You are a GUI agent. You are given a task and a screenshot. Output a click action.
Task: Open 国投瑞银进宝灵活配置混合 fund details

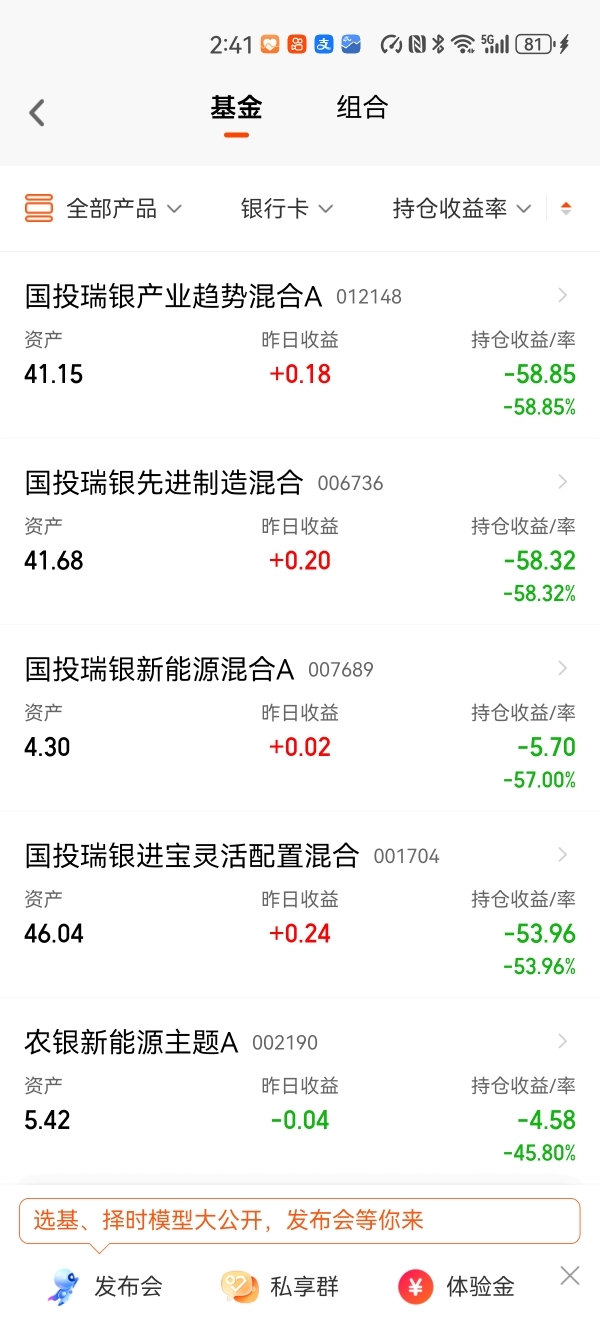tap(300, 905)
